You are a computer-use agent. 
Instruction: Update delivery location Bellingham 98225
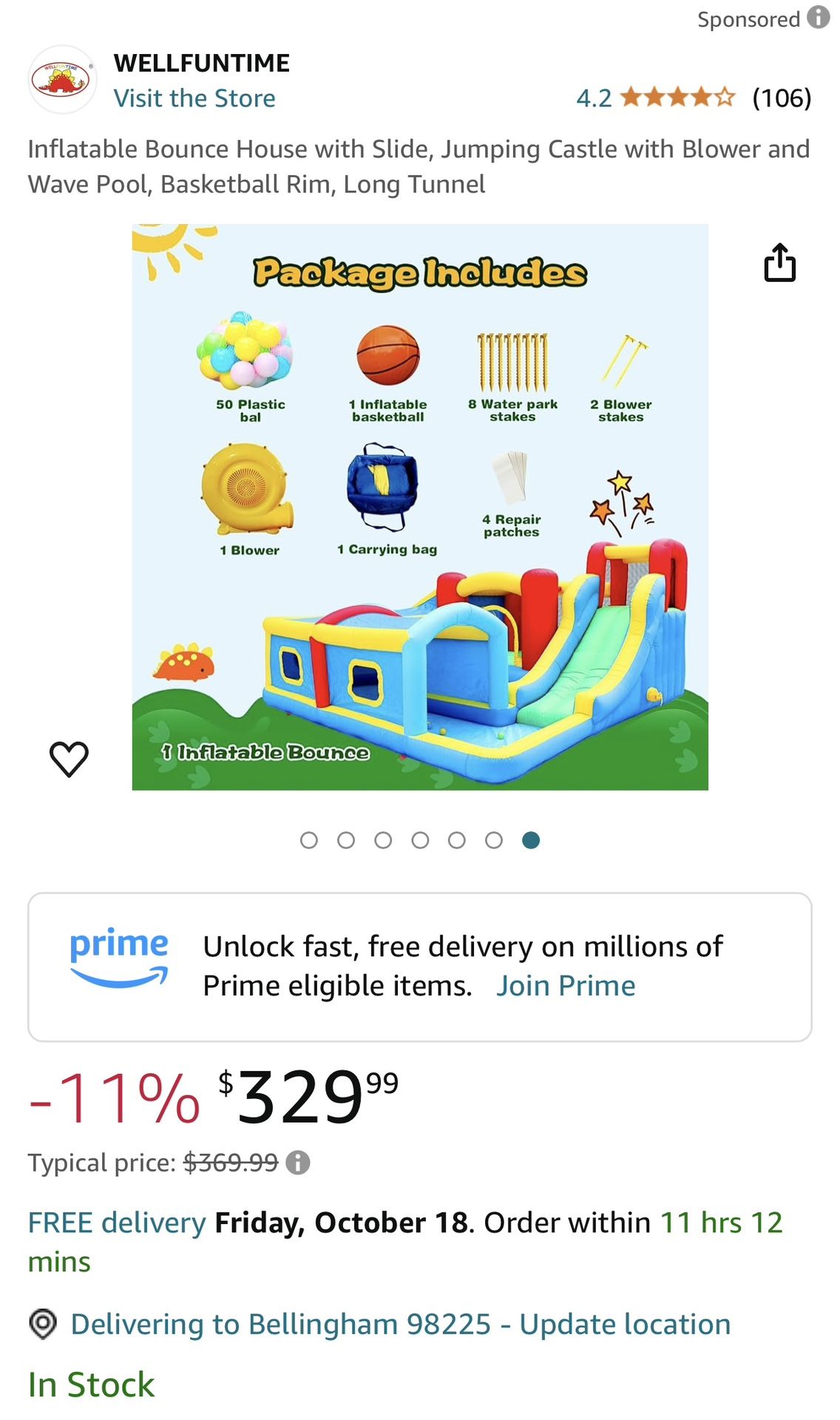point(400,1324)
